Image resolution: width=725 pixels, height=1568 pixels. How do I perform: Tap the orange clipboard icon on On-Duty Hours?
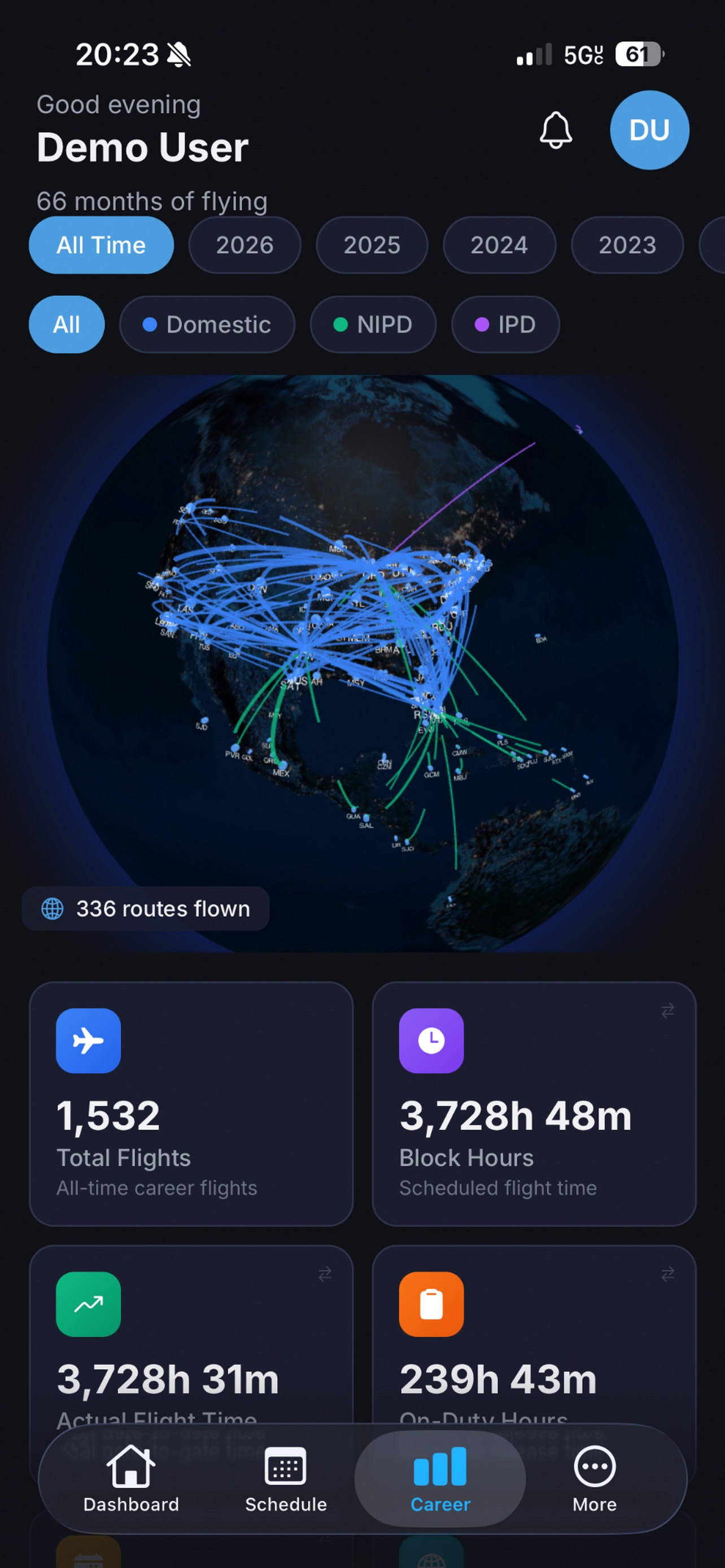click(431, 1304)
